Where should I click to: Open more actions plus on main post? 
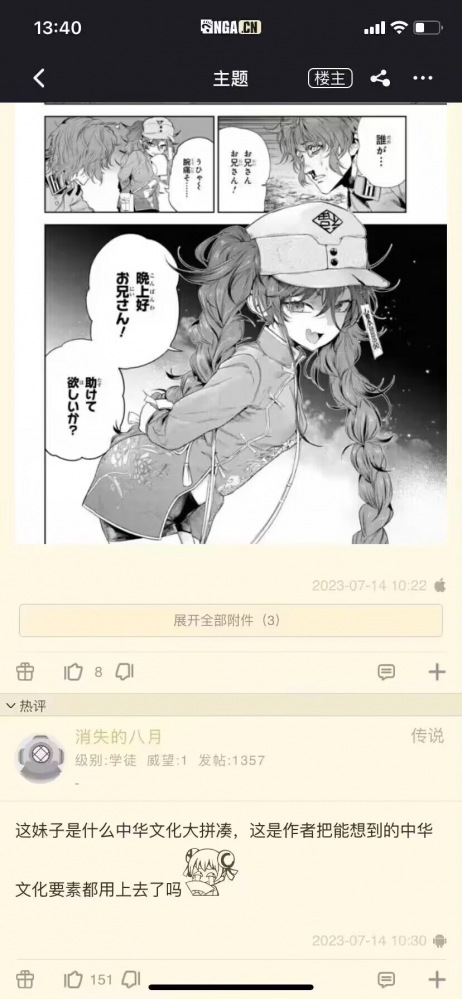pos(437,672)
